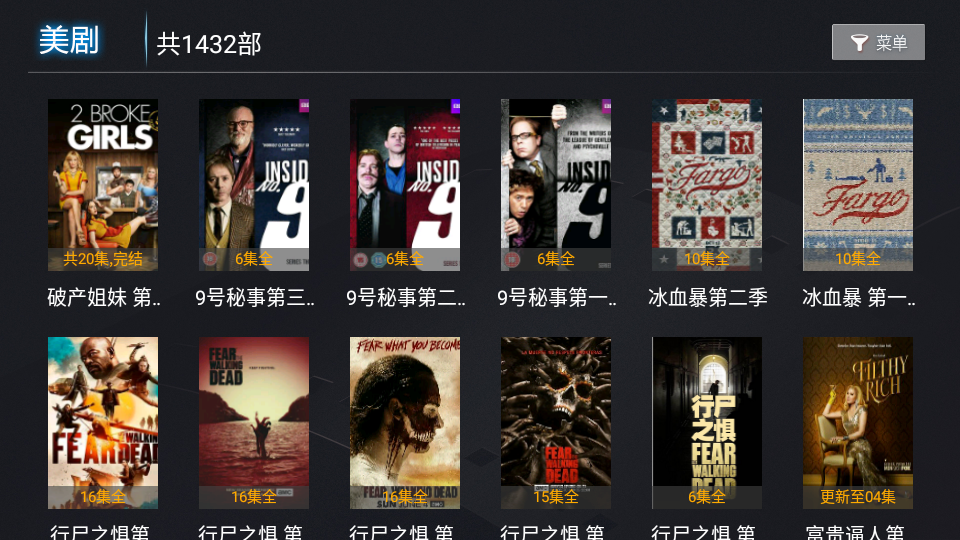Image resolution: width=960 pixels, height=540 pixels.
Task: Select 9号秘事第三季 show tile
Action: tap(254, 185)
